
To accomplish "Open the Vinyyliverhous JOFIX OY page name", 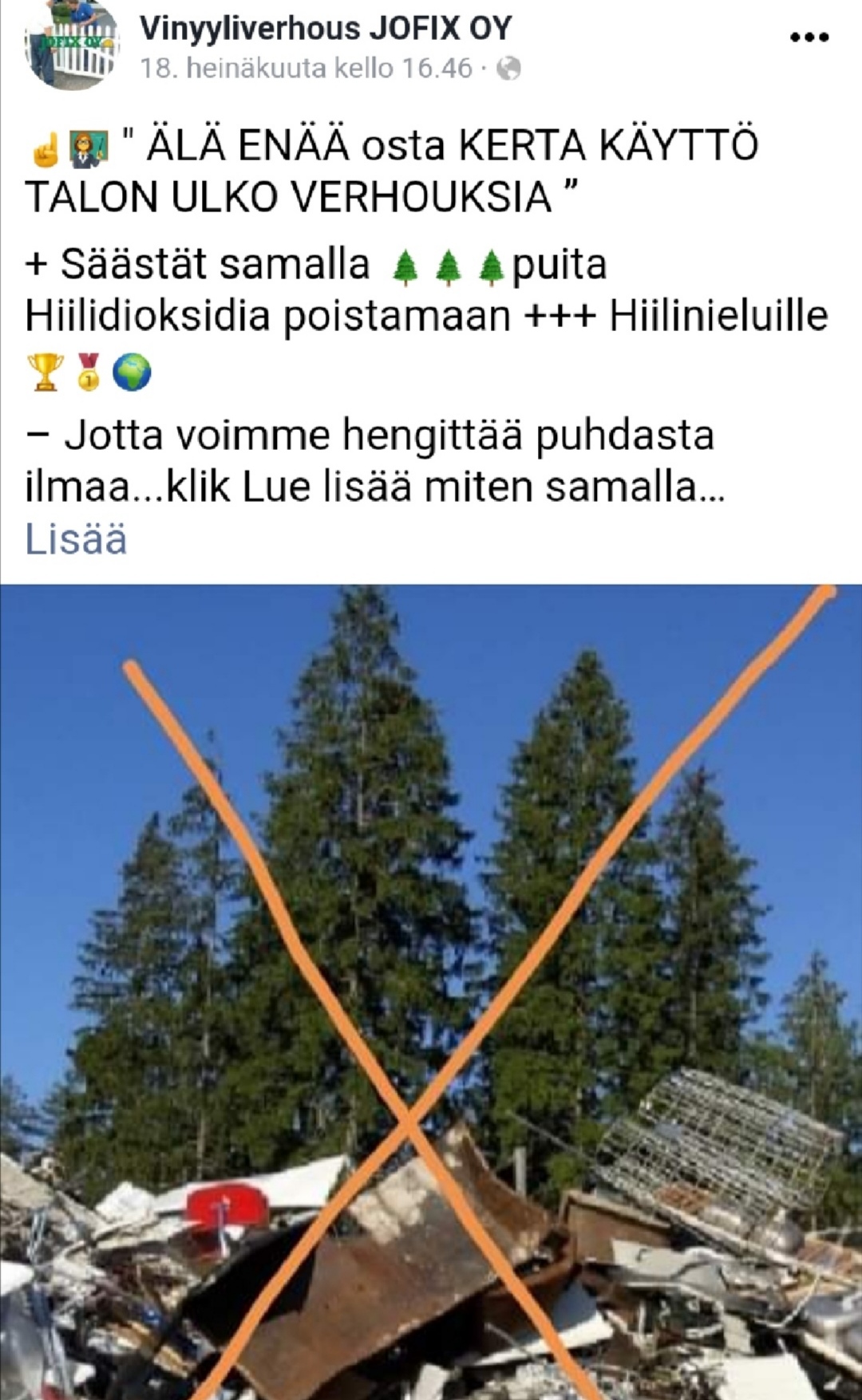I will pyautogui.click(x=325, y=29).
